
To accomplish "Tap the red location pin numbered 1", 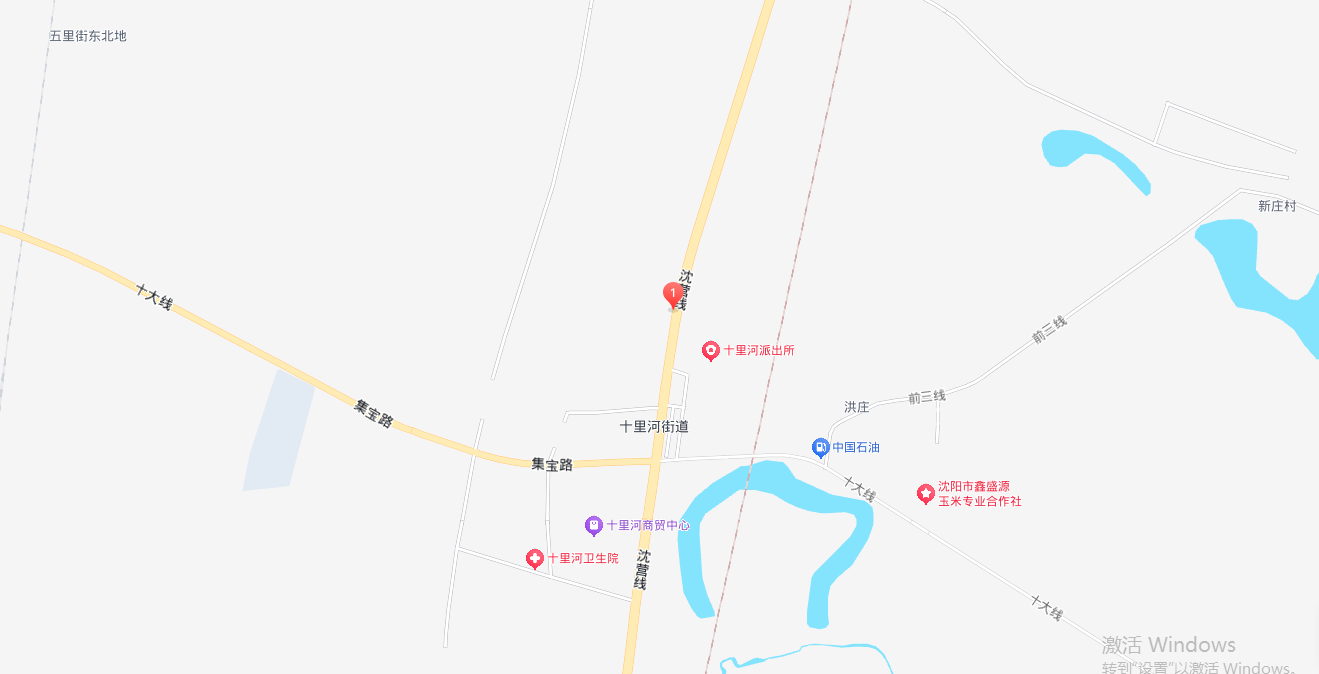I will pyautogui.click(x=674, y=294).
